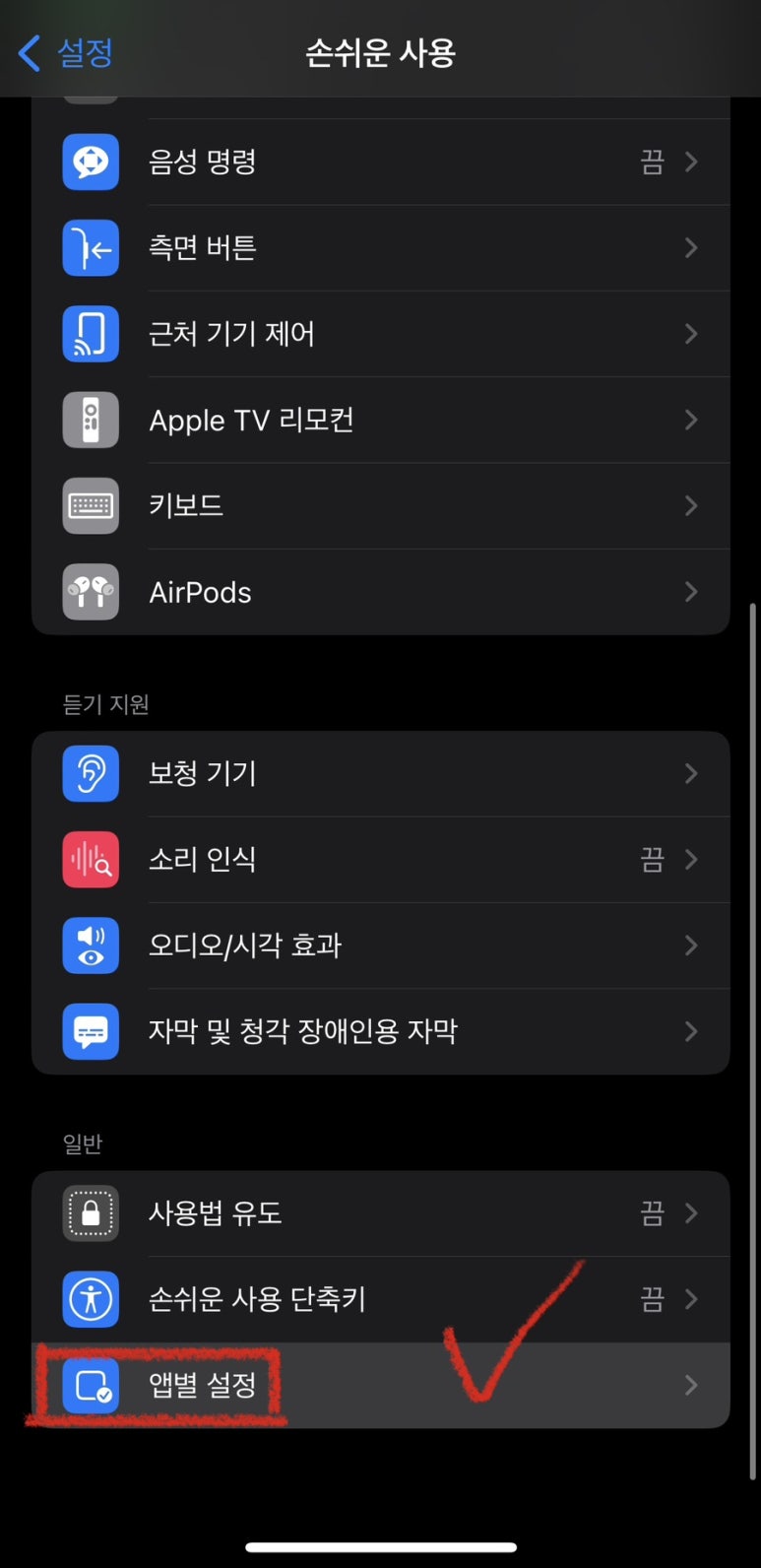This screenshot has width=761, height=1568.
Task: Go back to 설정
Action: (x=65, y=52)
